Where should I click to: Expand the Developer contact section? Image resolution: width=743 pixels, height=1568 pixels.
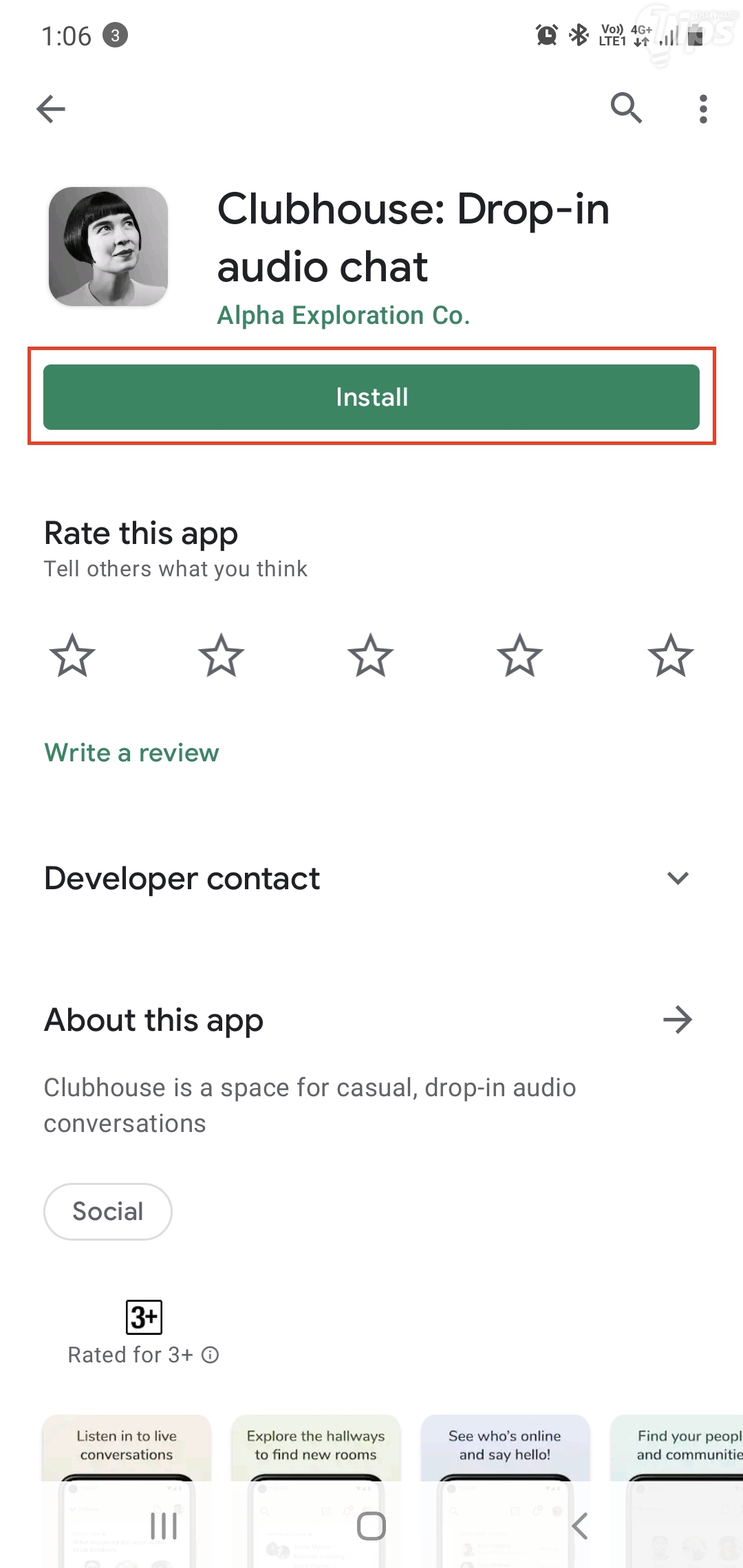tap(678, 878)
